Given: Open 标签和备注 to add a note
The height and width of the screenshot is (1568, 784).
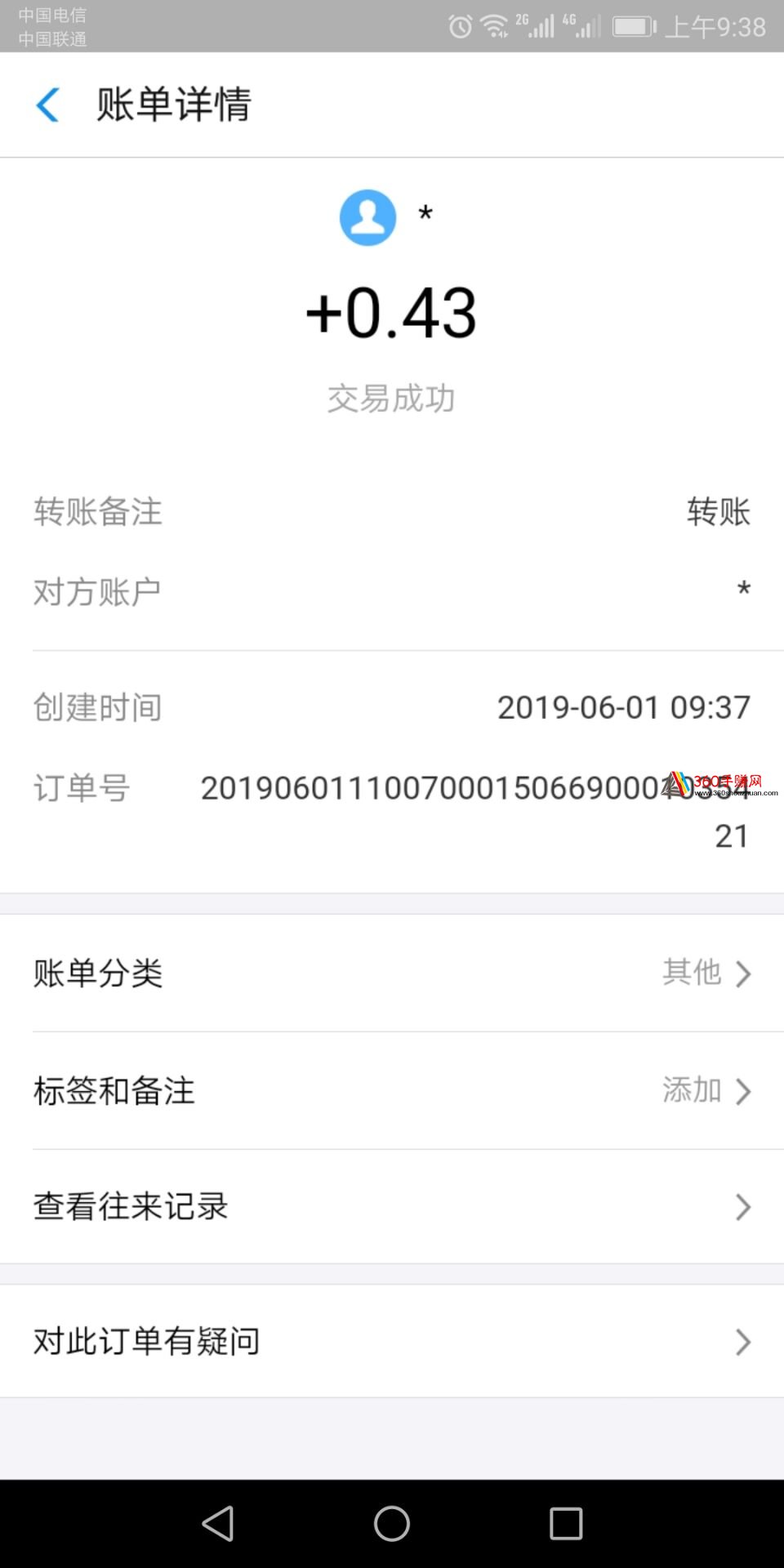Looking at the screenshot, I should [x=392, y=1090].
